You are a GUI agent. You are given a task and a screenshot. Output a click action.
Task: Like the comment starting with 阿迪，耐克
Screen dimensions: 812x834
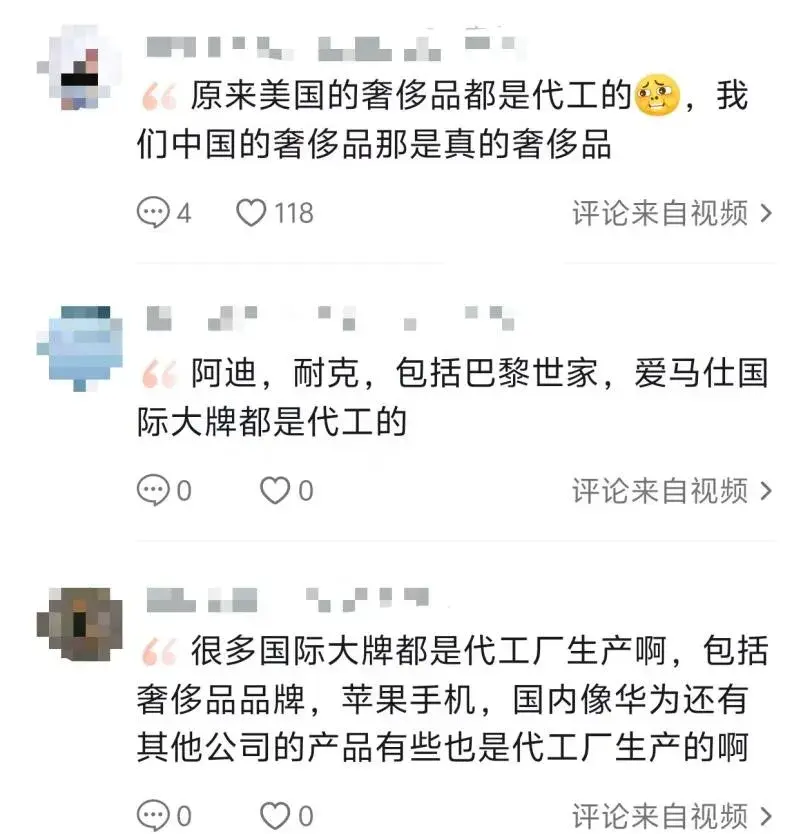(275, 491)
